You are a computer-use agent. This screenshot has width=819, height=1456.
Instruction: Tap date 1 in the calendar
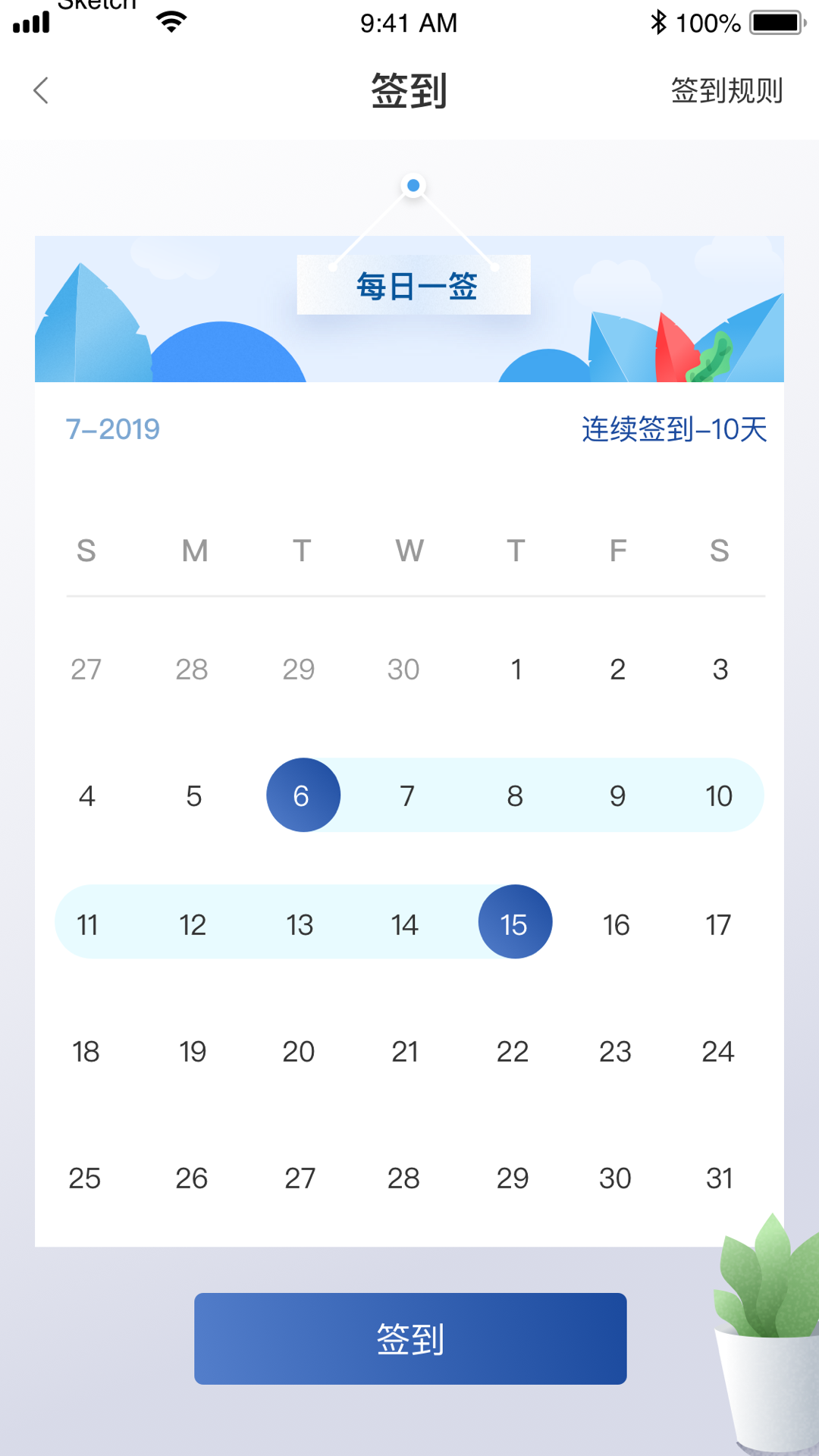[x=516, y=670]
